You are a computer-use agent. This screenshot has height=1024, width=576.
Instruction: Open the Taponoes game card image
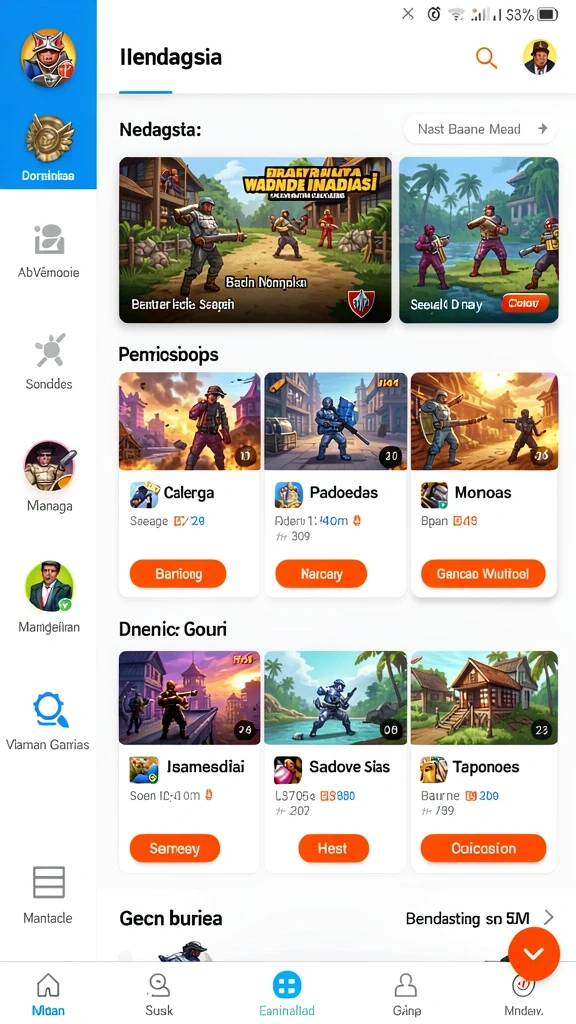tap(484, 697)
